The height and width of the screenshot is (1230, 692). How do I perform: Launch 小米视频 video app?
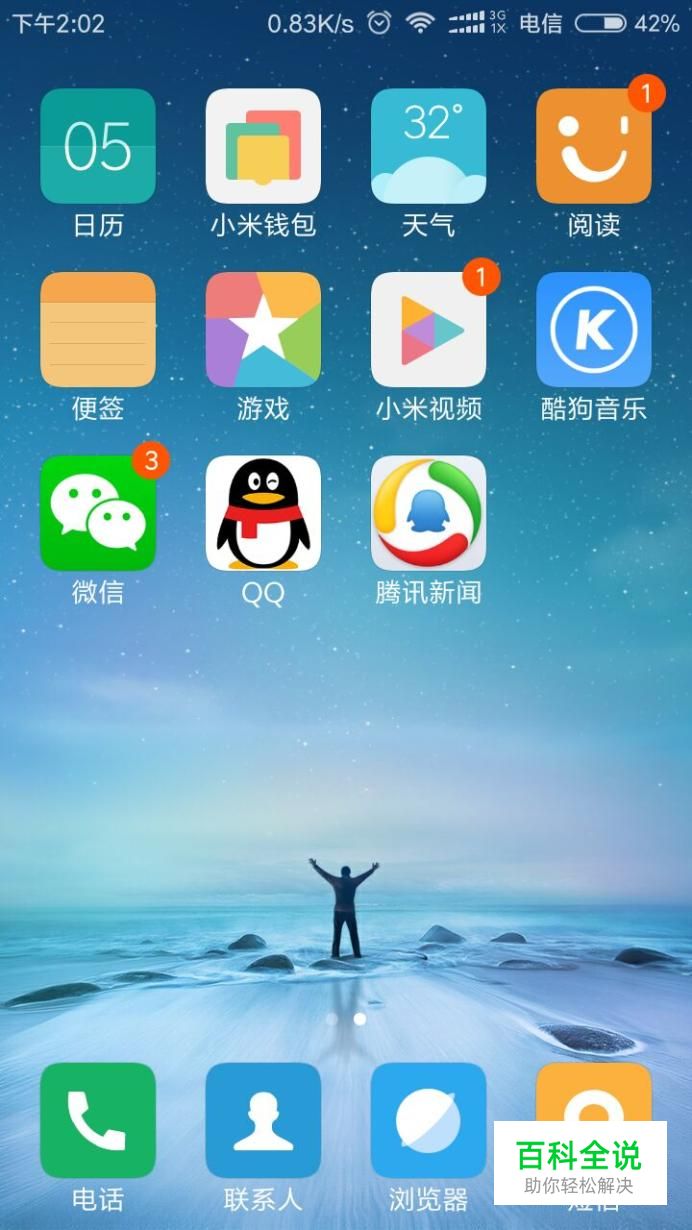(x=428, y=329)
